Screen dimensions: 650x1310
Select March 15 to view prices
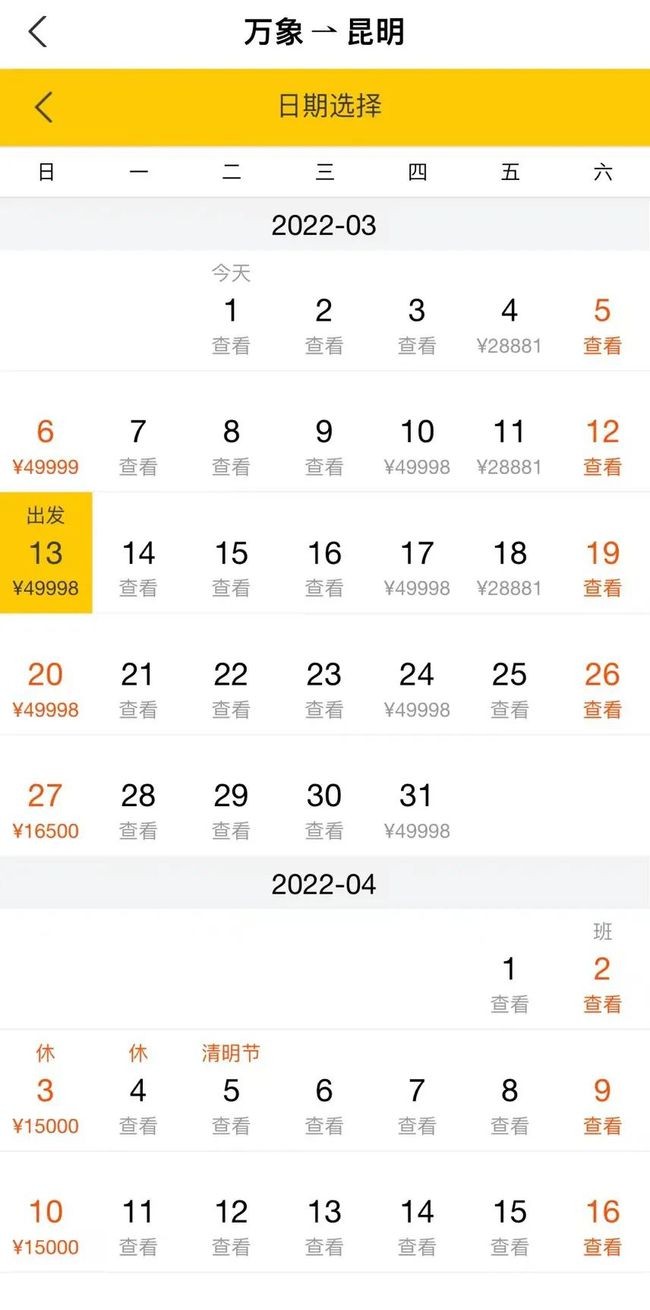(231, 567)
